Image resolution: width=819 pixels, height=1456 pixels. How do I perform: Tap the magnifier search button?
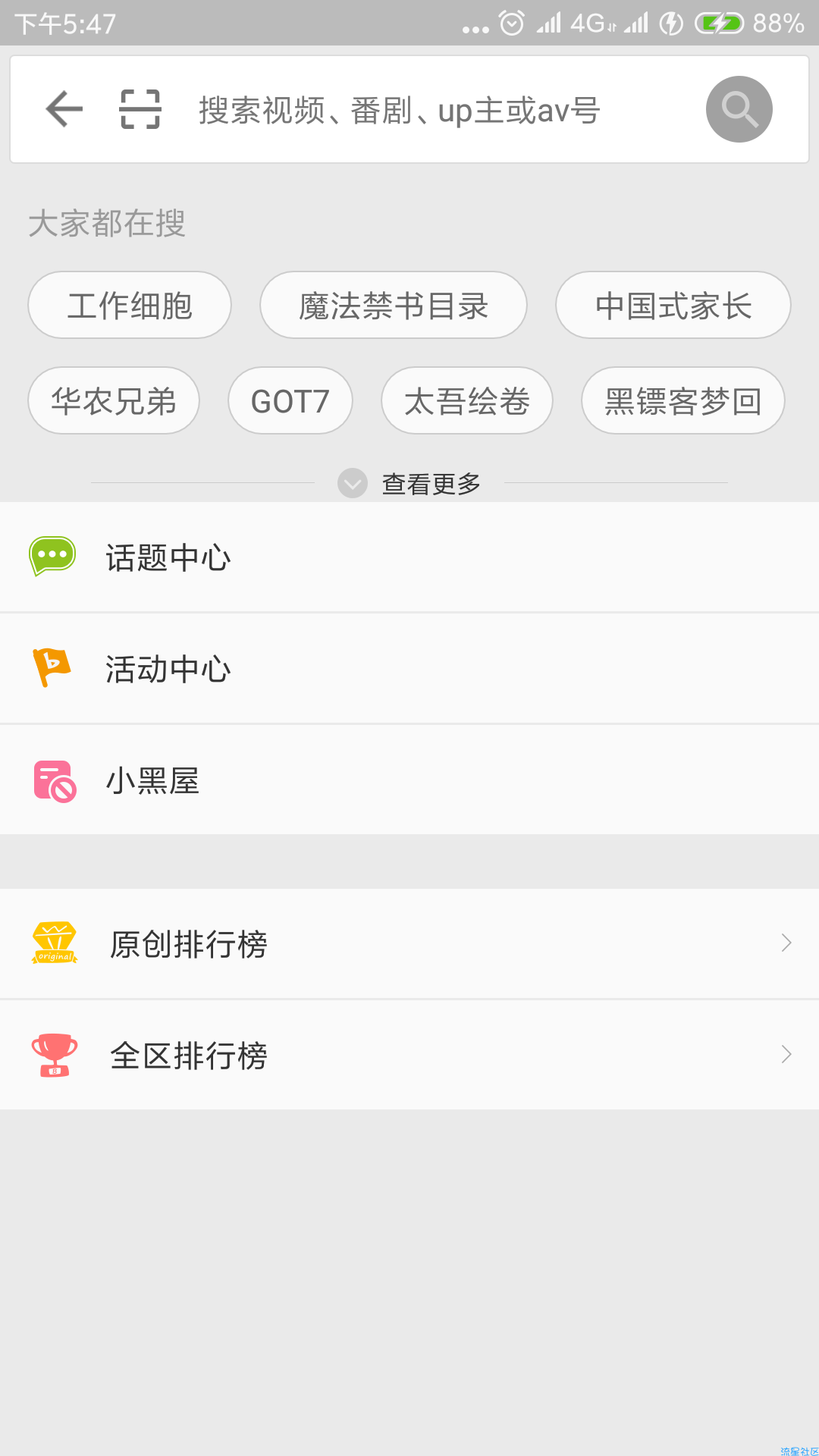tap(739, 109)
